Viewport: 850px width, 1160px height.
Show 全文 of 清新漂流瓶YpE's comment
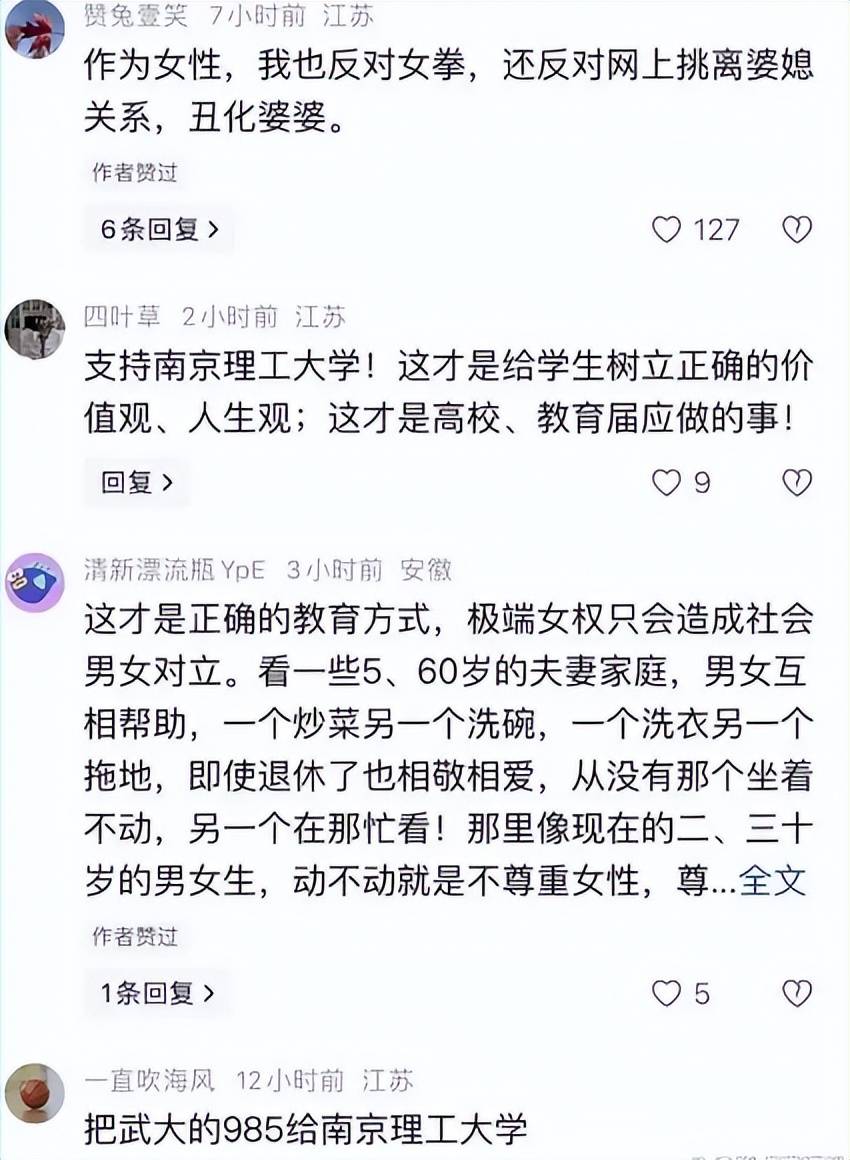[x=772, y=881]
